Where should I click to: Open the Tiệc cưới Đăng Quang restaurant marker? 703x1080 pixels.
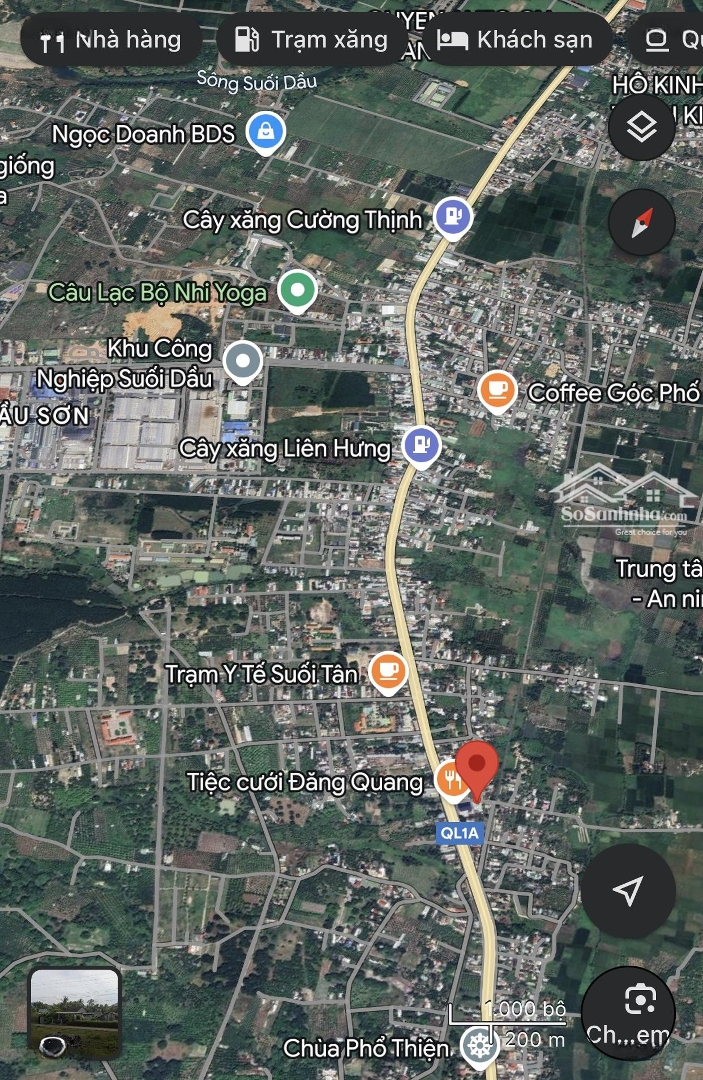coord(451,780)
